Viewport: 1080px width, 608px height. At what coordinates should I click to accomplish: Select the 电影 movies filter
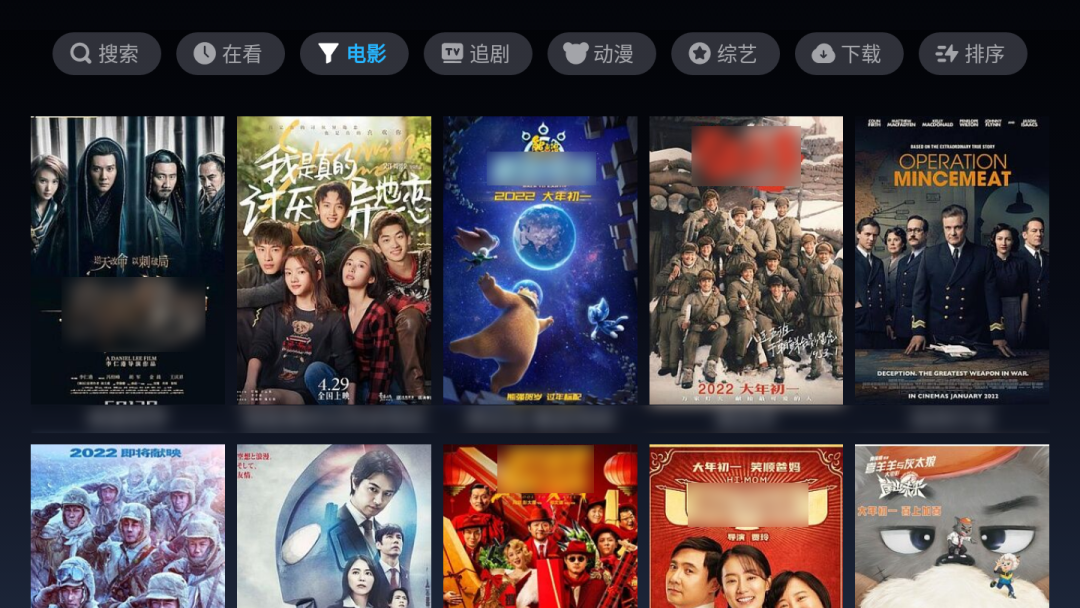354,54
